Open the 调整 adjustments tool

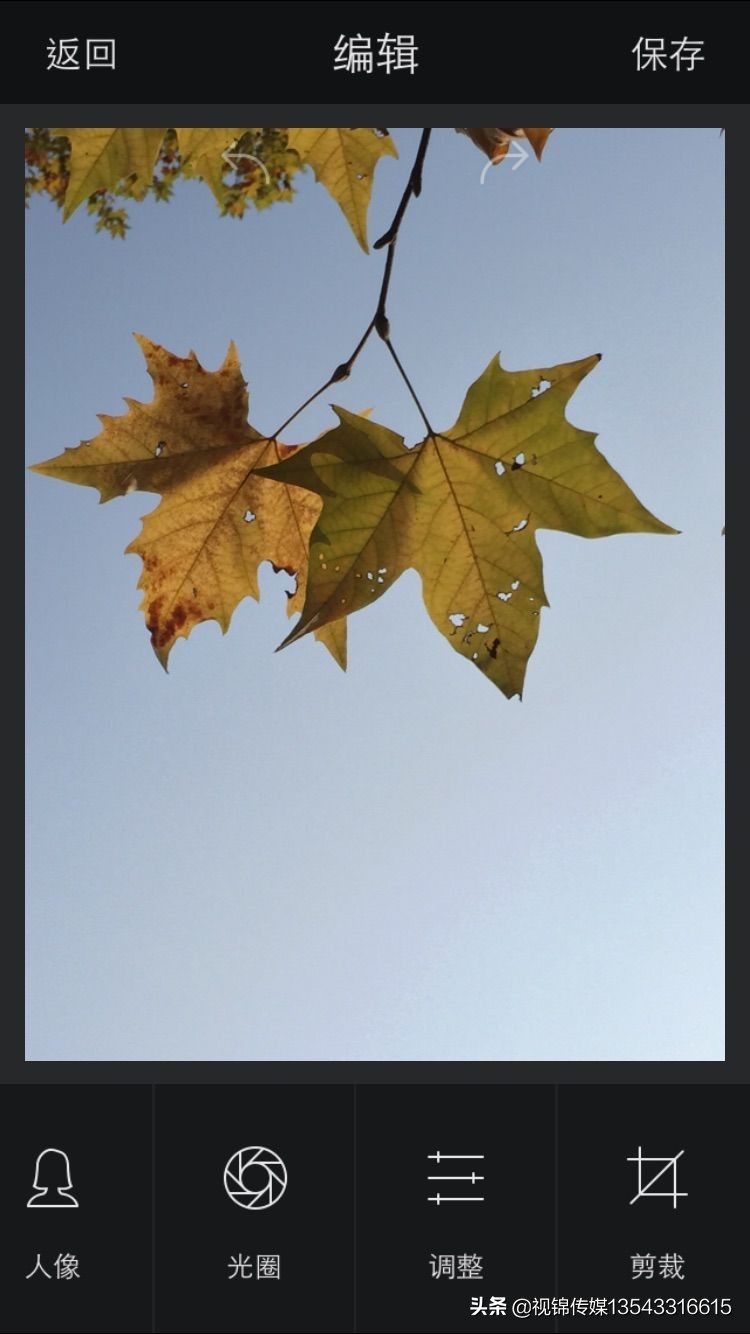456,1208
